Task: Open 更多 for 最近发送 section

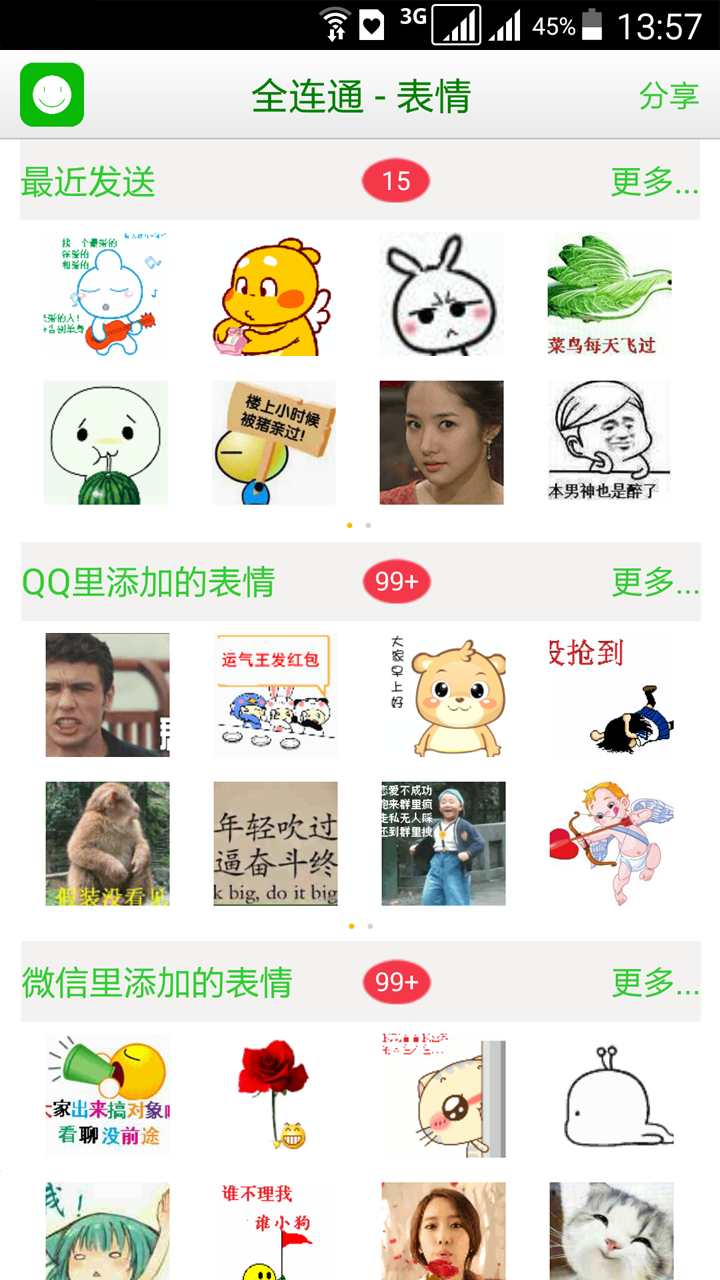Action: pyautogui.click(x=654, y=182)
